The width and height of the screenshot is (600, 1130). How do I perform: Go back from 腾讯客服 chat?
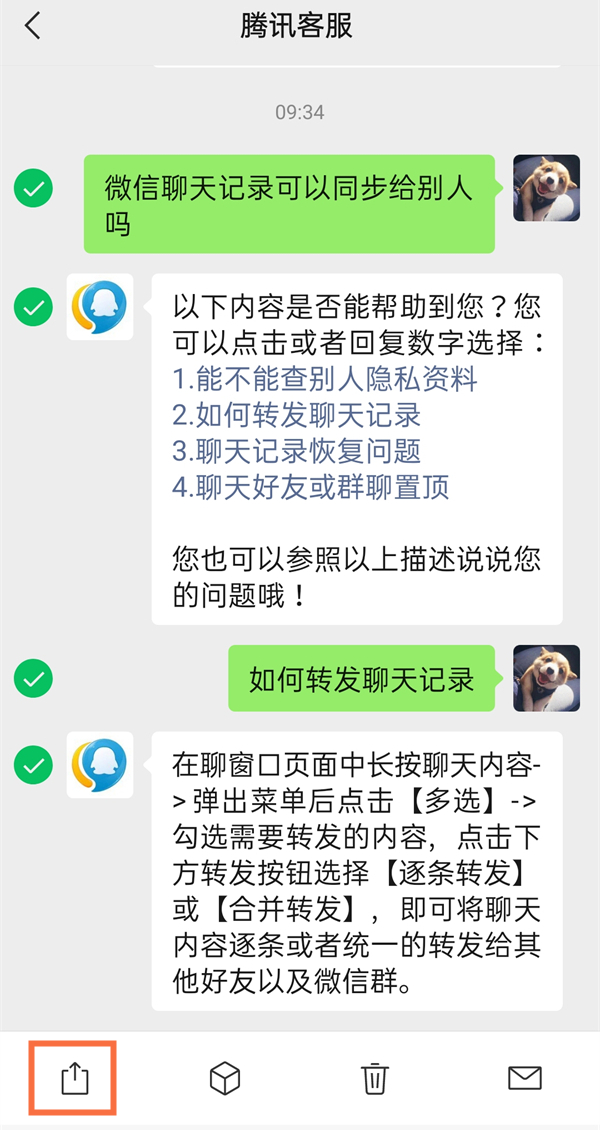[x=33, y=26]
